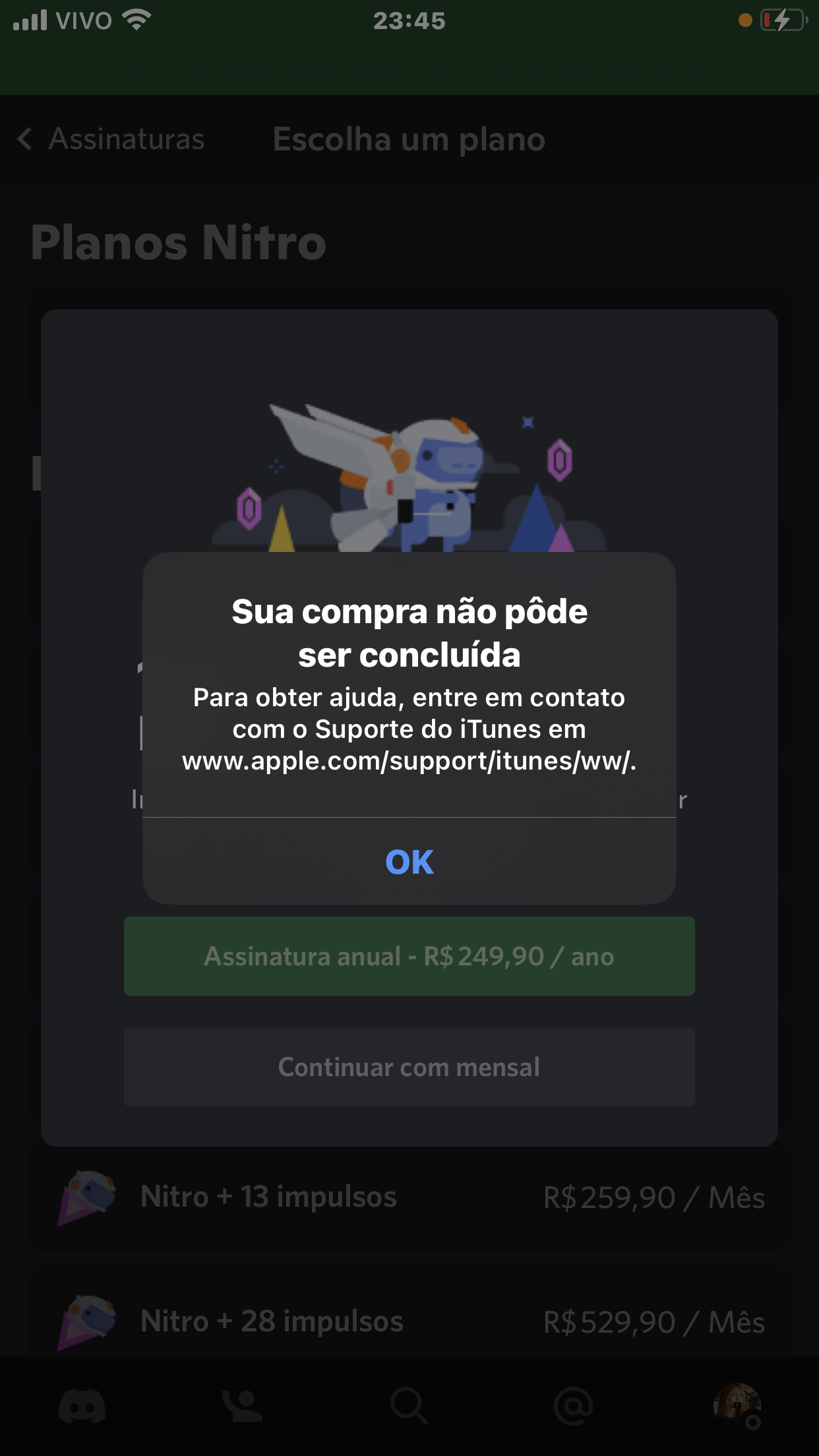Switch to the mentions tab
This screenshot has height=1456, width=819.
(x=573, y=1406)
